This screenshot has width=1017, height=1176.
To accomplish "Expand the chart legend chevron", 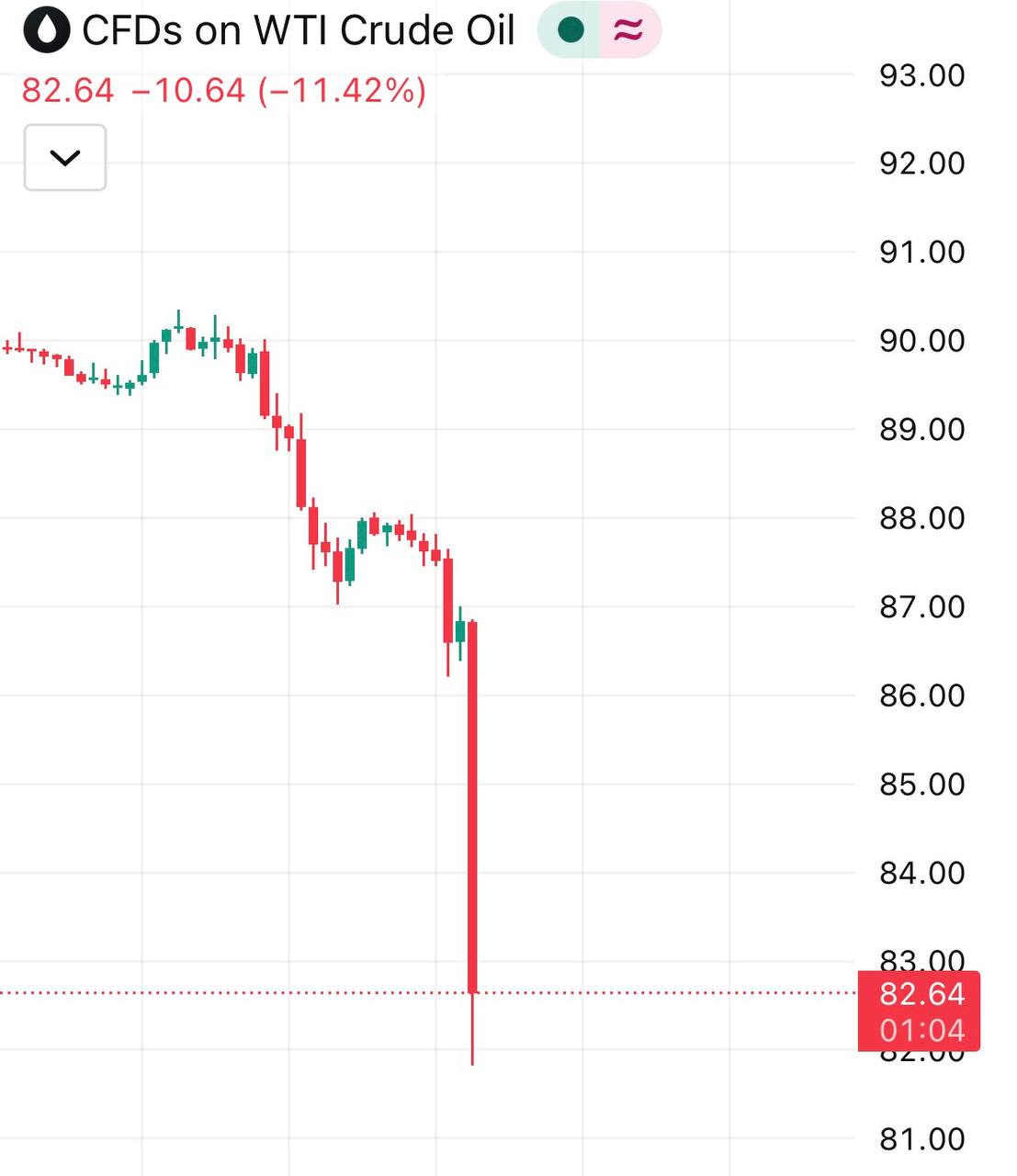I will tap(64, 158).
